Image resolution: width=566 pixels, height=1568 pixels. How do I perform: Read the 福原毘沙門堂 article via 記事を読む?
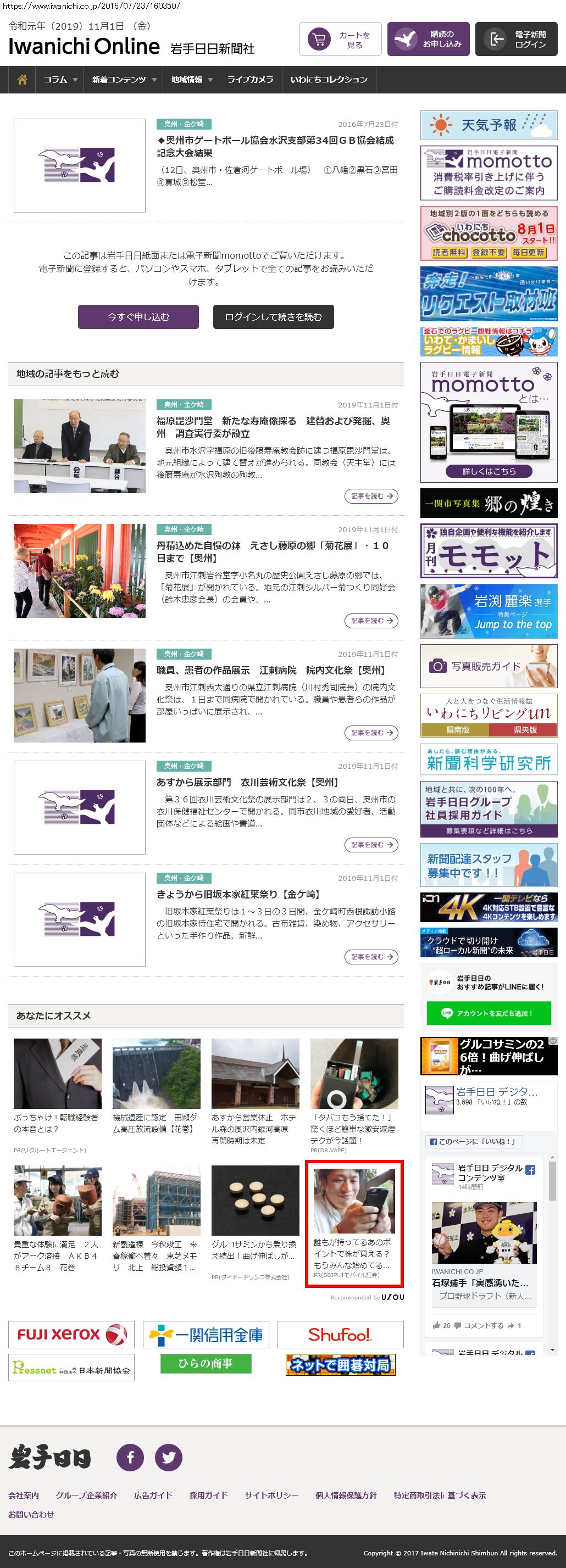371,496
